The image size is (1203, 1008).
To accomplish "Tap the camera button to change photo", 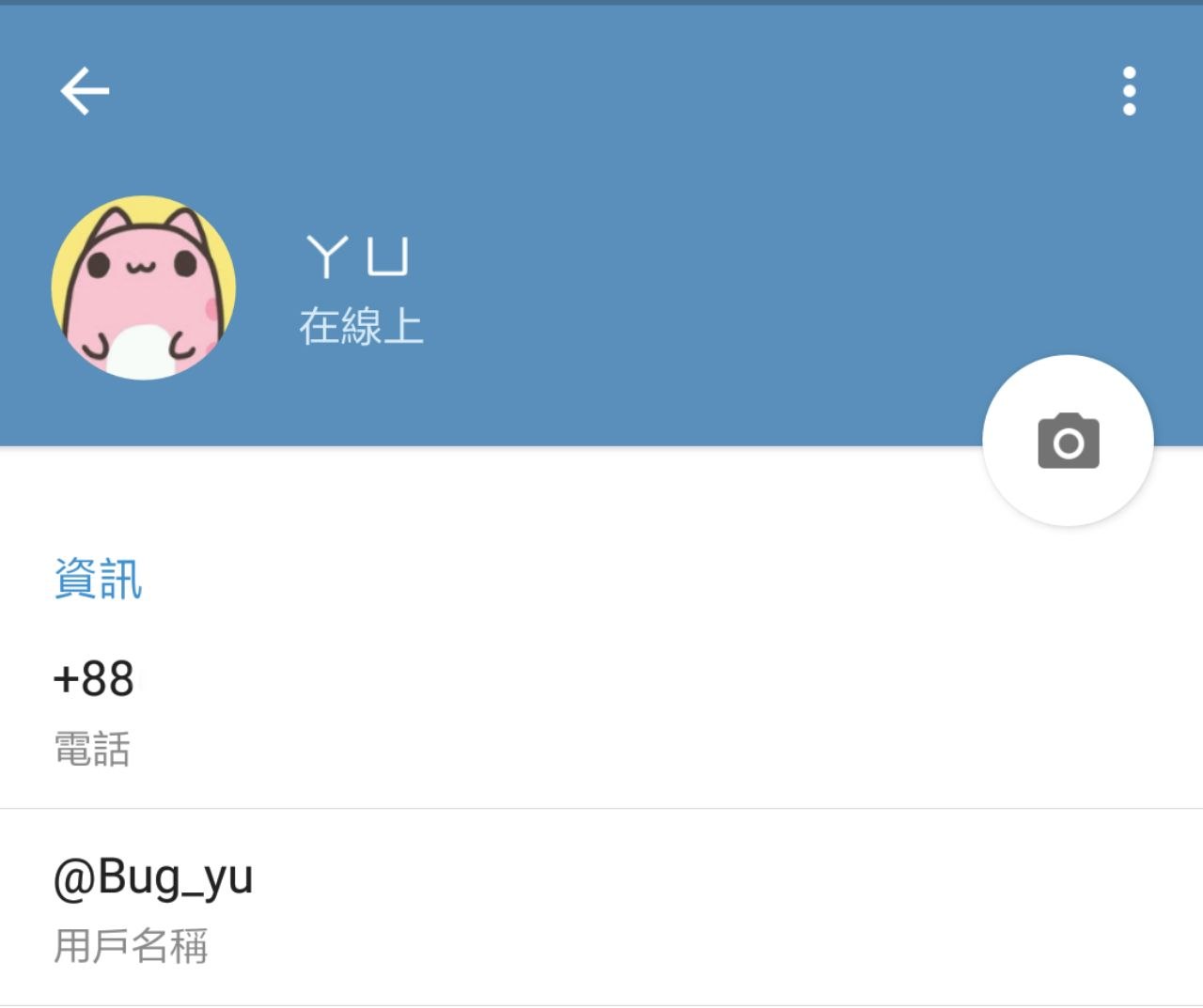I will (x=1068, y=440).
